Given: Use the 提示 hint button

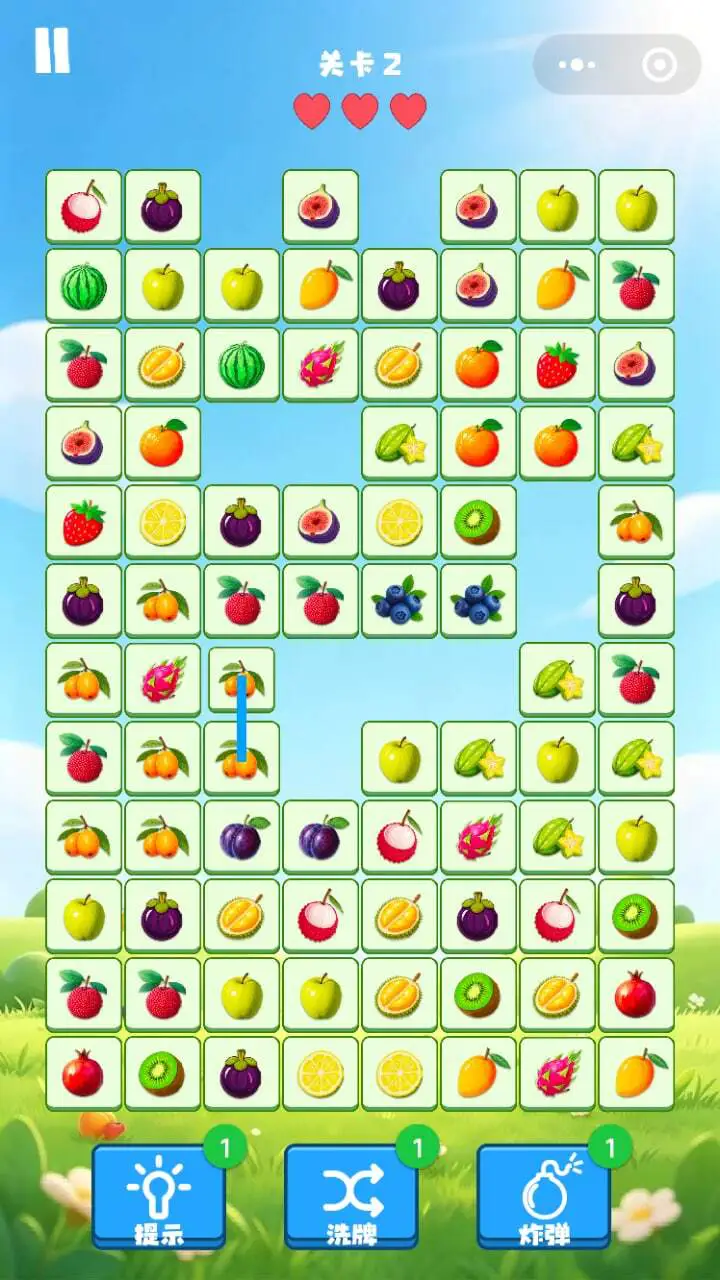Looking at the screenshot, I should (159, 1196).
